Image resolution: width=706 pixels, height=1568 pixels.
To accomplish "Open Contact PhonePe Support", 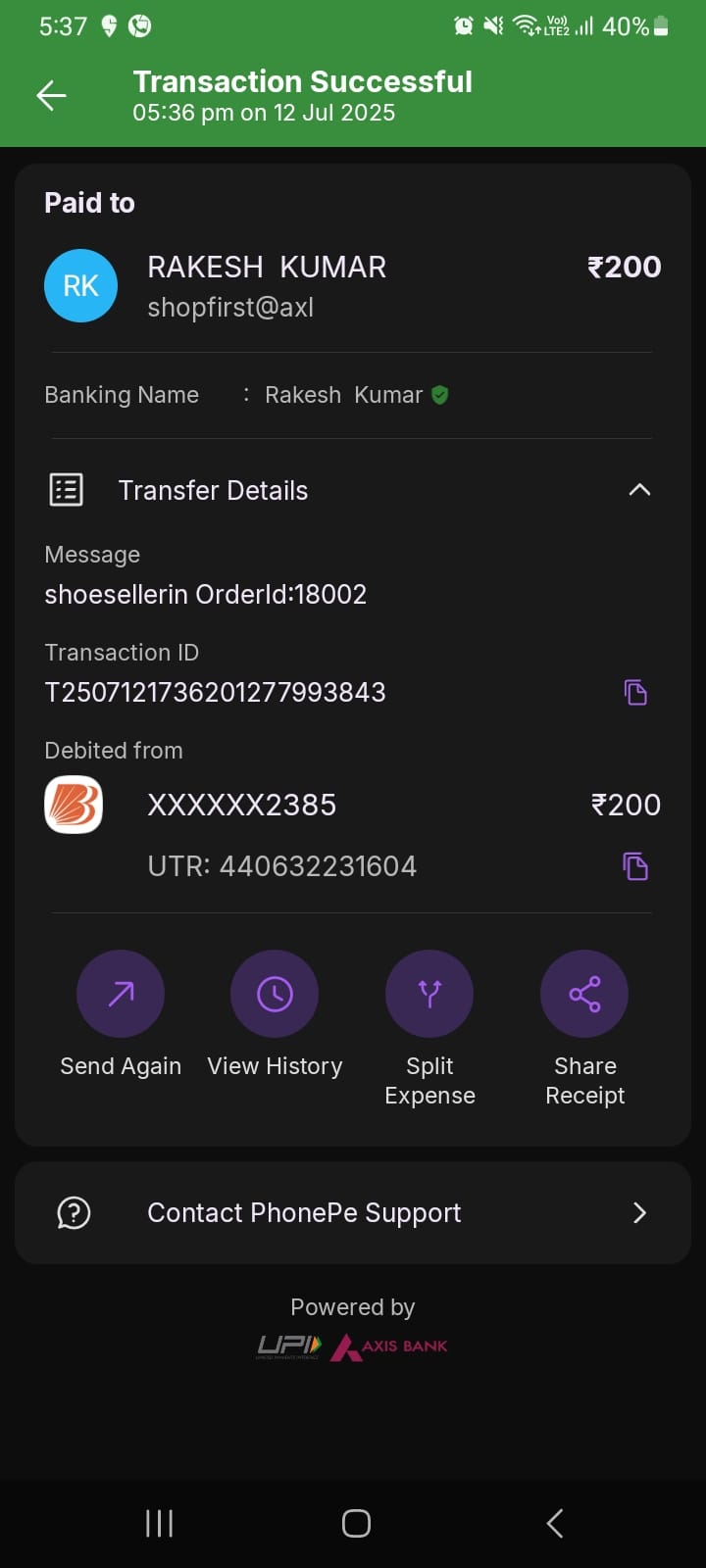I will [x=353, y=1213].
